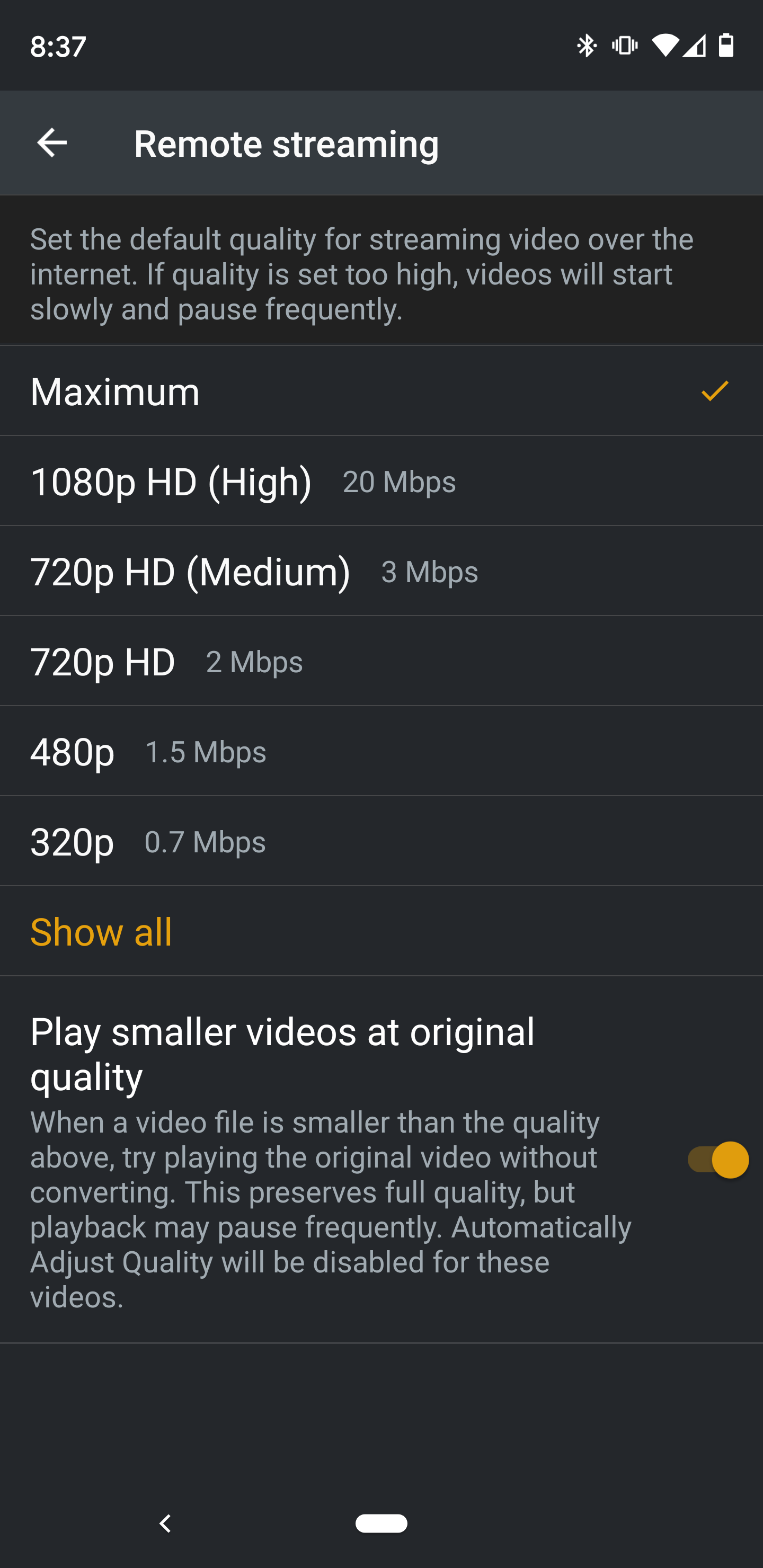Select 720p HD (Medium) 3 Mbps
This screenshot has height=1568, width=763.
tap(381, 571)
